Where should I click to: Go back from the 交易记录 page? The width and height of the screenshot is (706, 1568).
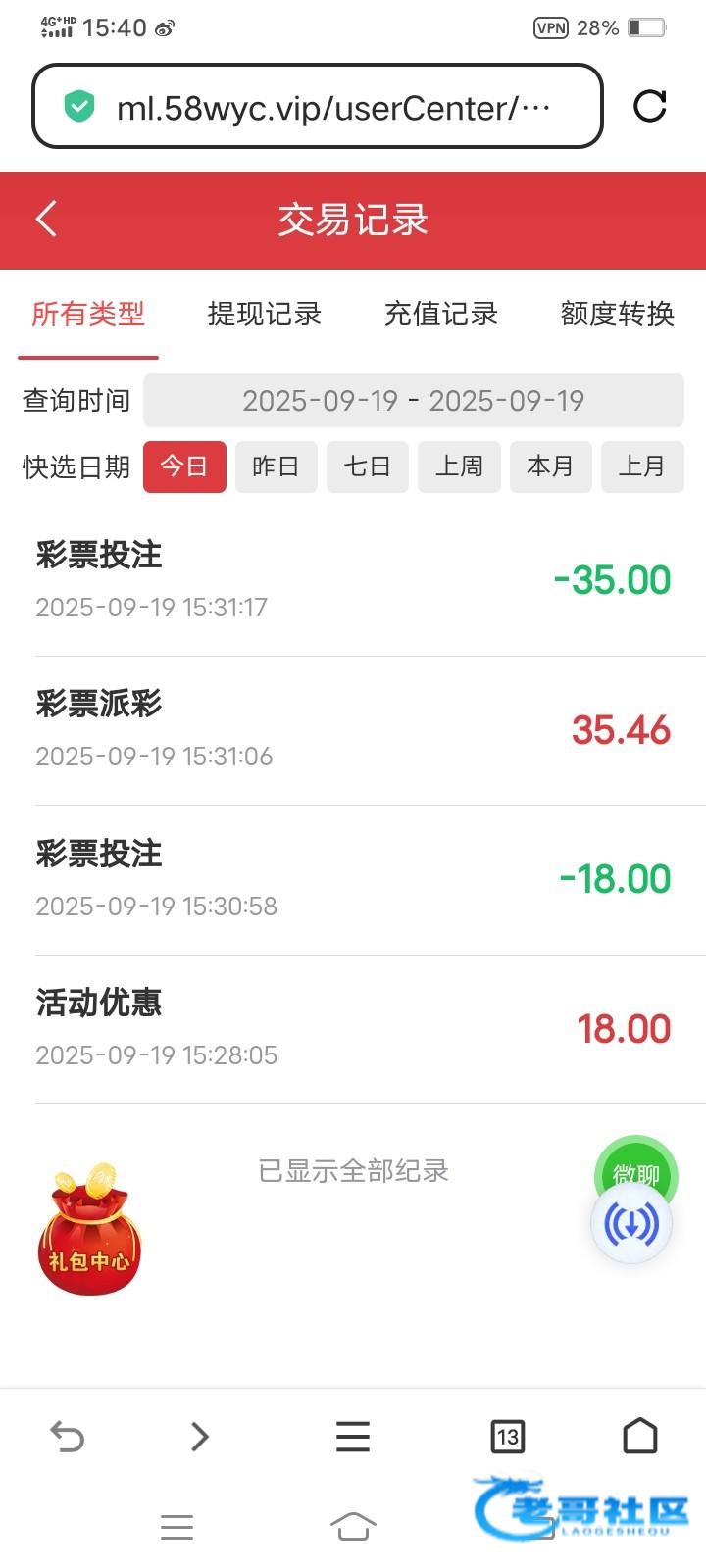[47, 219]
